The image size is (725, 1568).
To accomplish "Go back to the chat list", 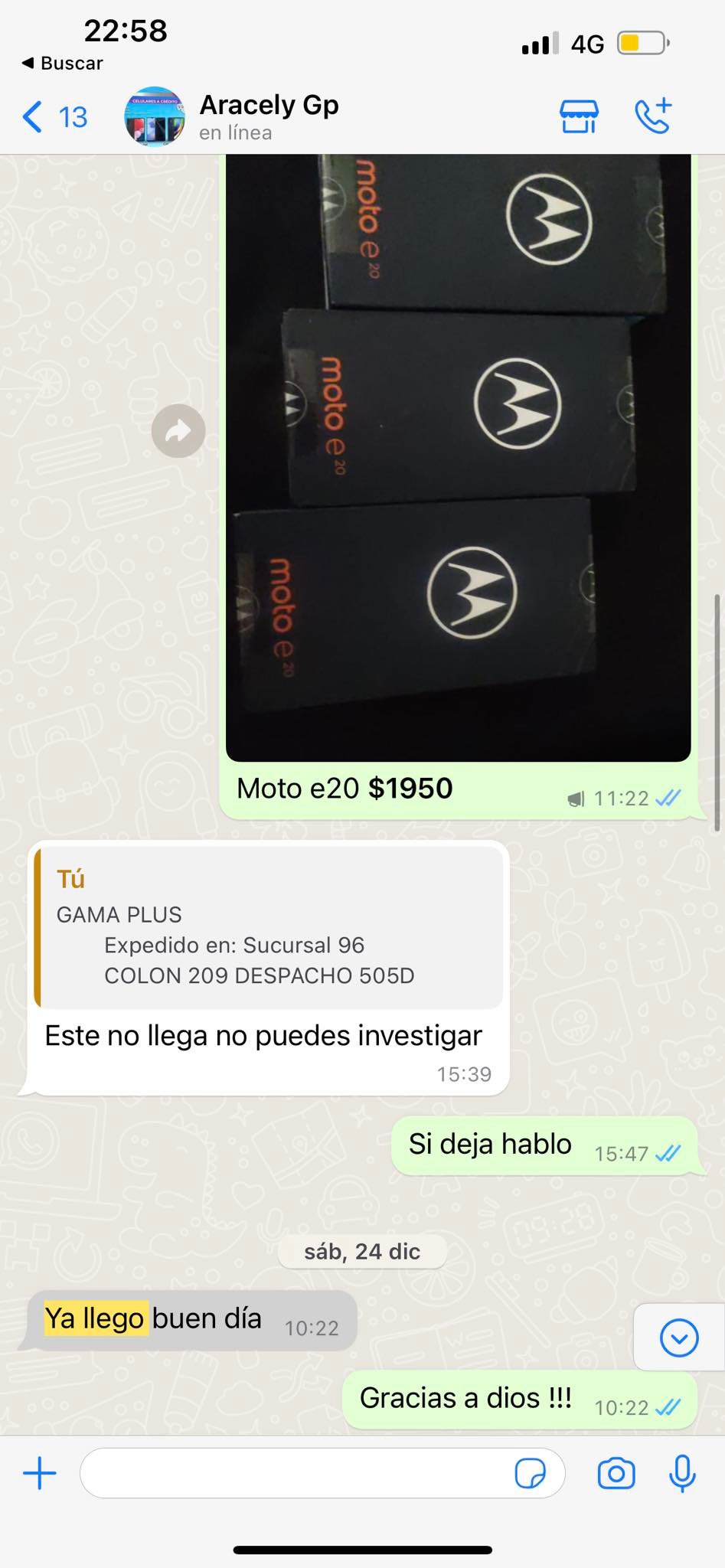I will pos(54,117).
